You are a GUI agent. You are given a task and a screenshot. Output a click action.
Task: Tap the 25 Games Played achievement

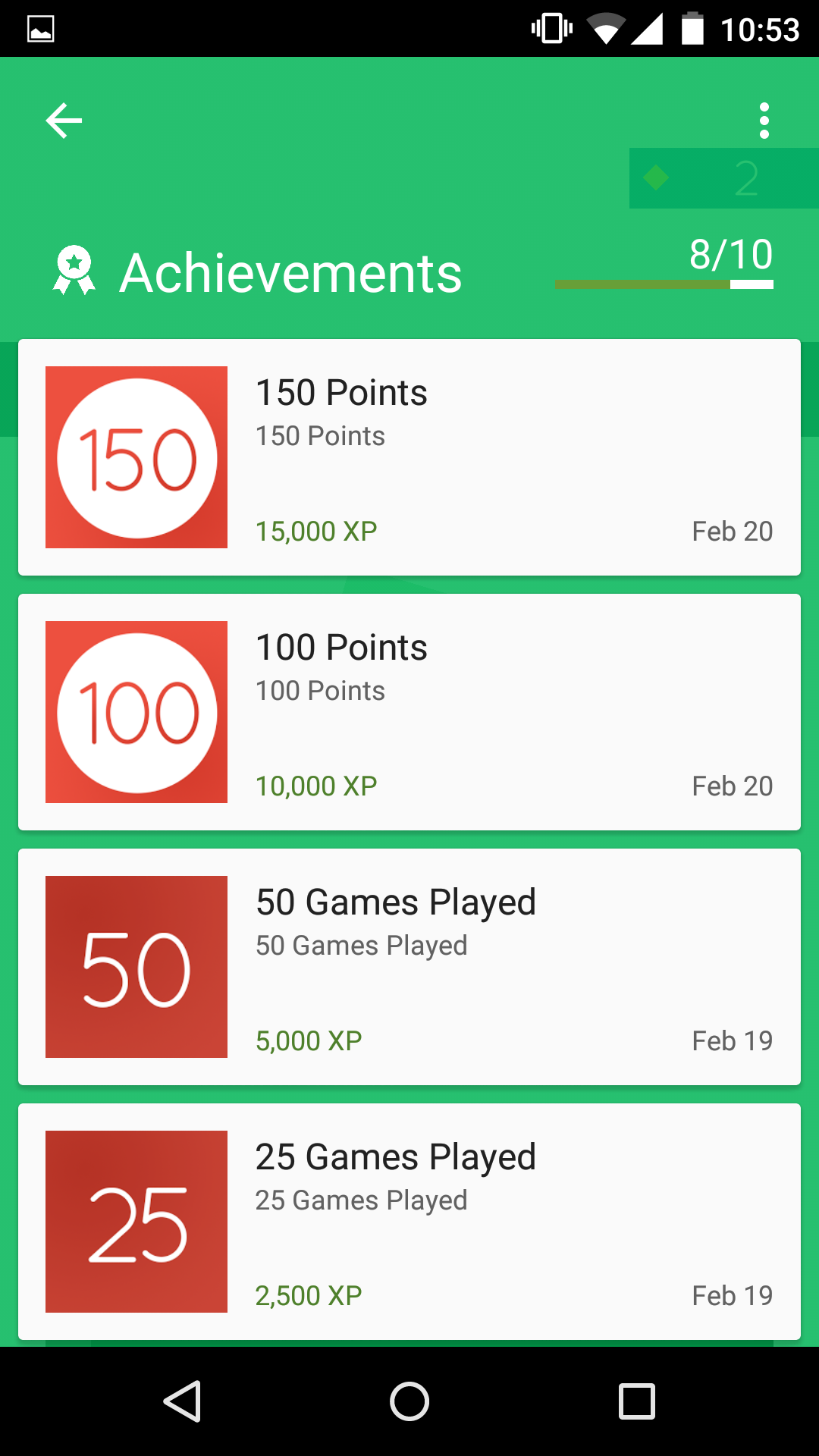tap(409, 1222)
